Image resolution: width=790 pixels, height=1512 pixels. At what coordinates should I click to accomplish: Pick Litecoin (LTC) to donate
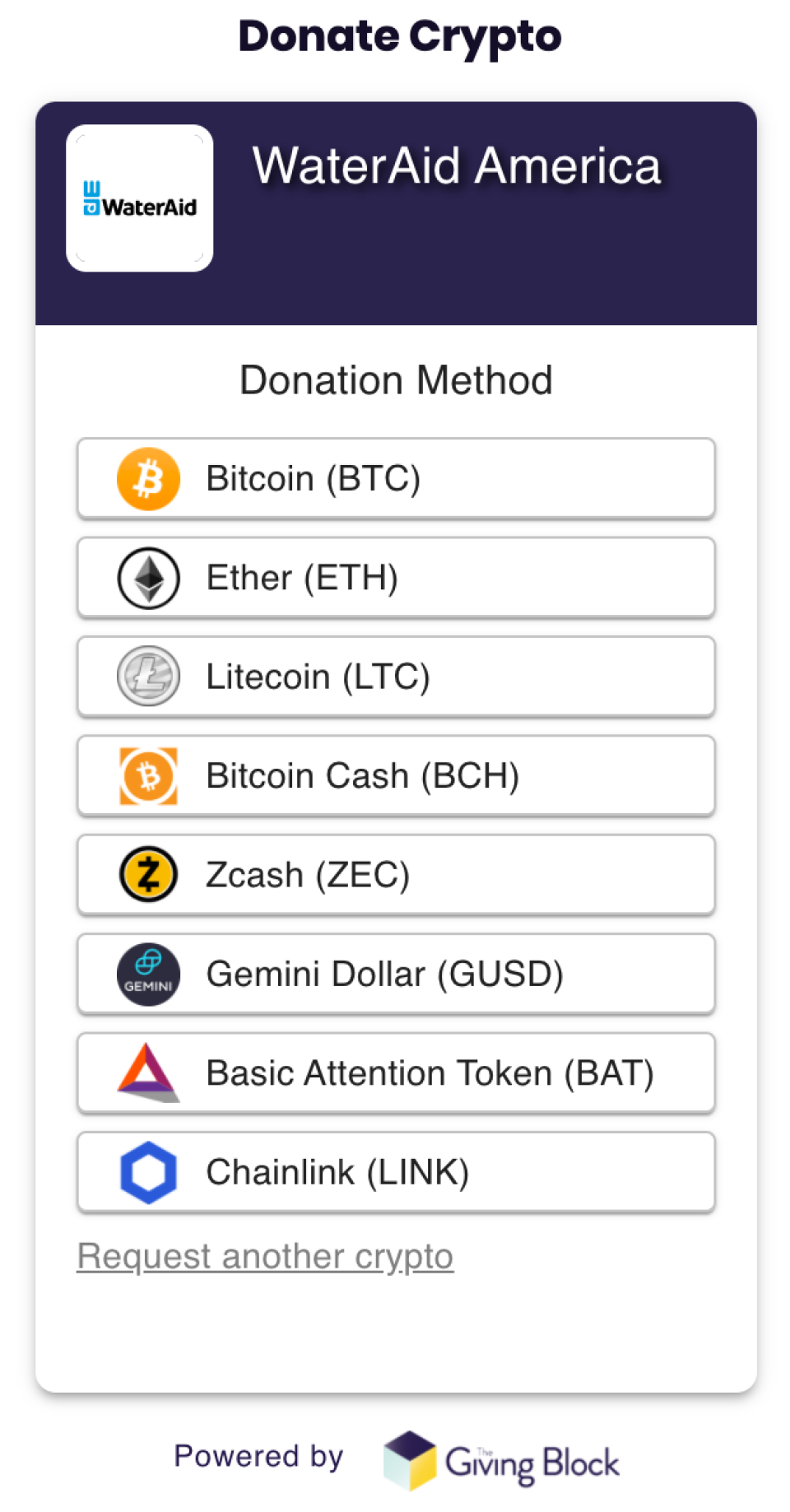point(396,677)
